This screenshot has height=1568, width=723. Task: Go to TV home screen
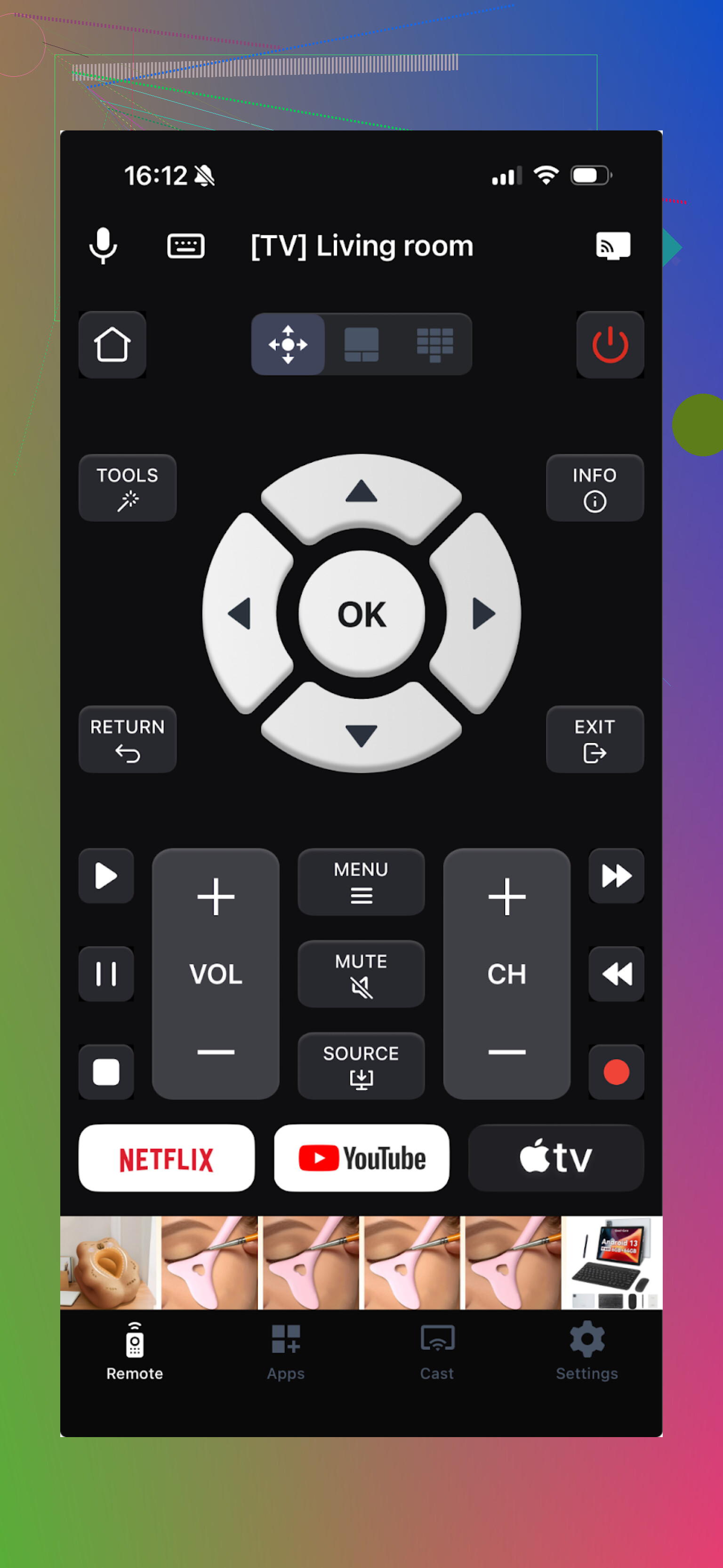tap(112, 345)
